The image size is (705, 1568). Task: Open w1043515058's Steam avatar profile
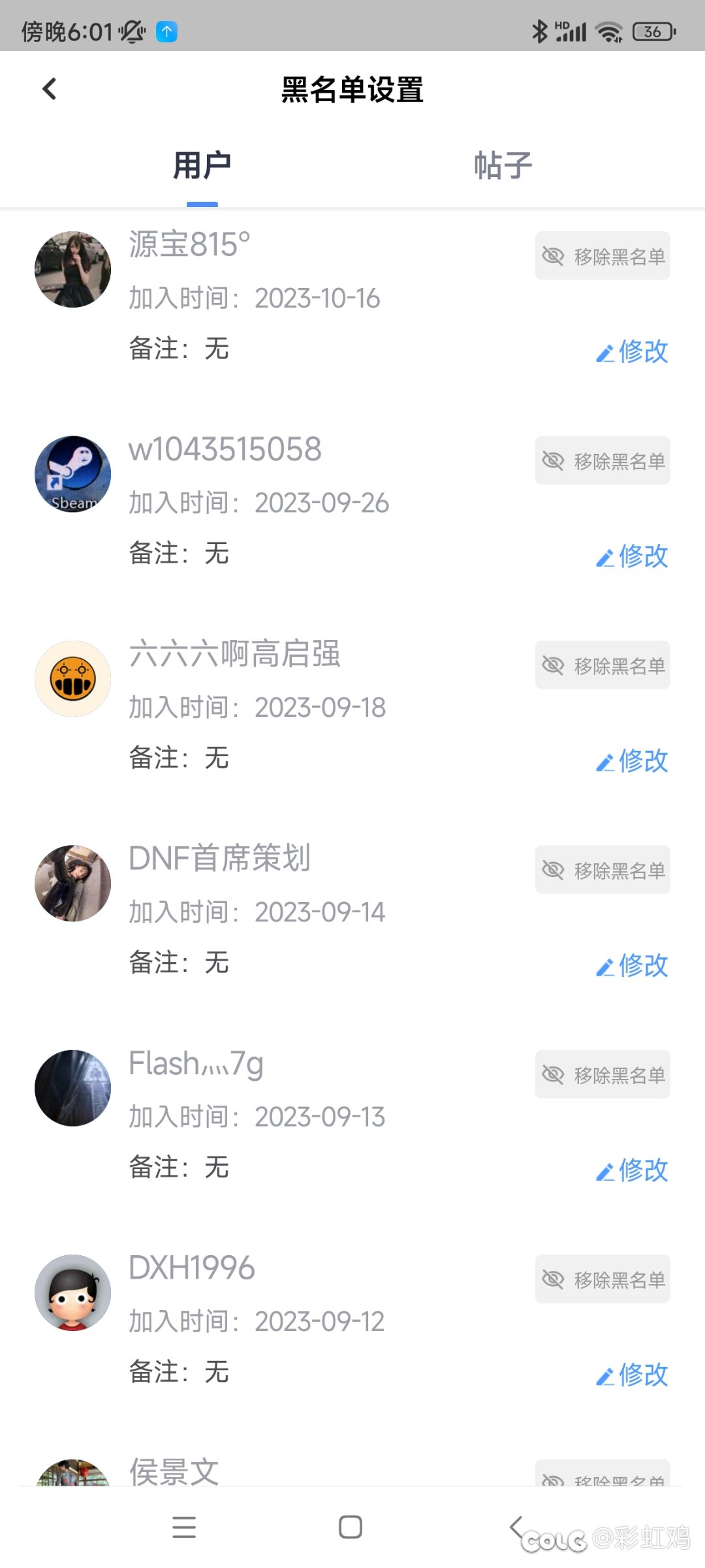click(72, 474)
